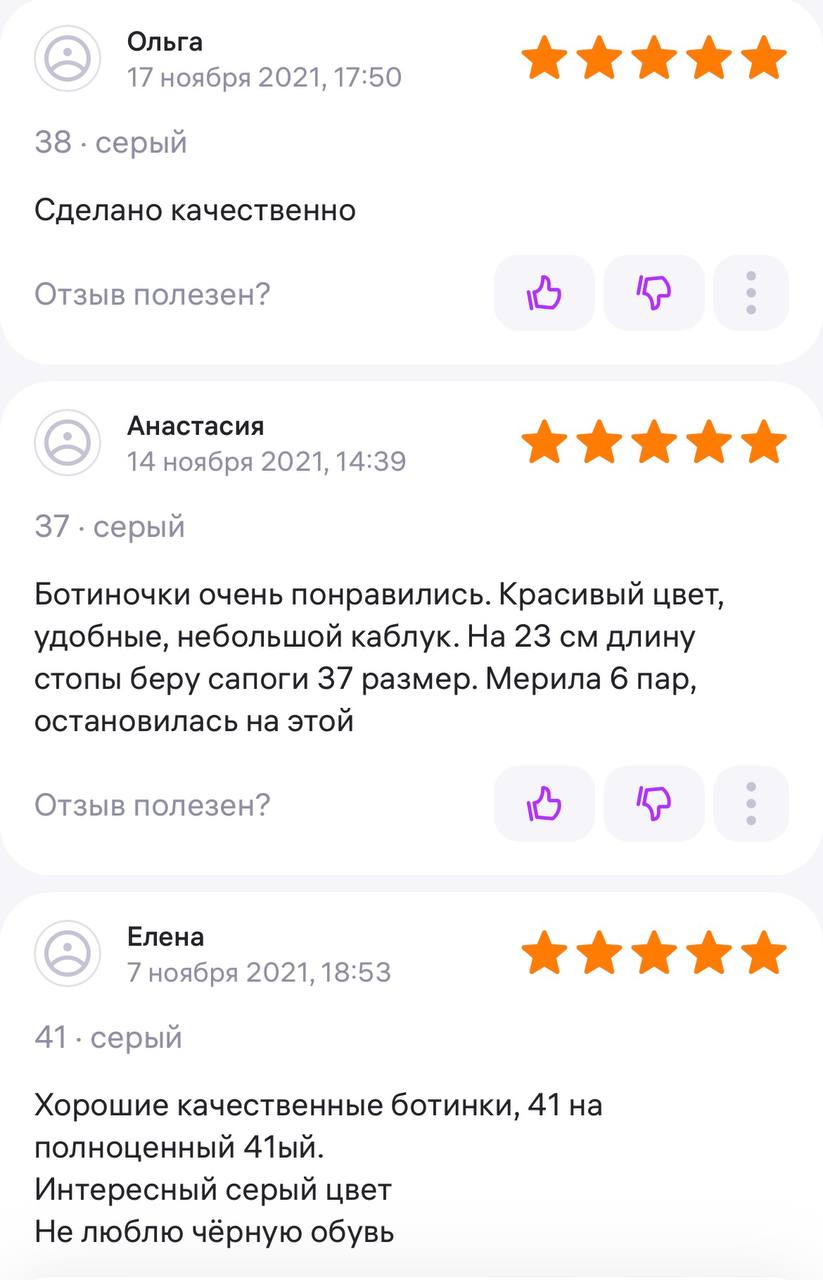Tap thumbs down on Анастасия's review

(654, 803)
